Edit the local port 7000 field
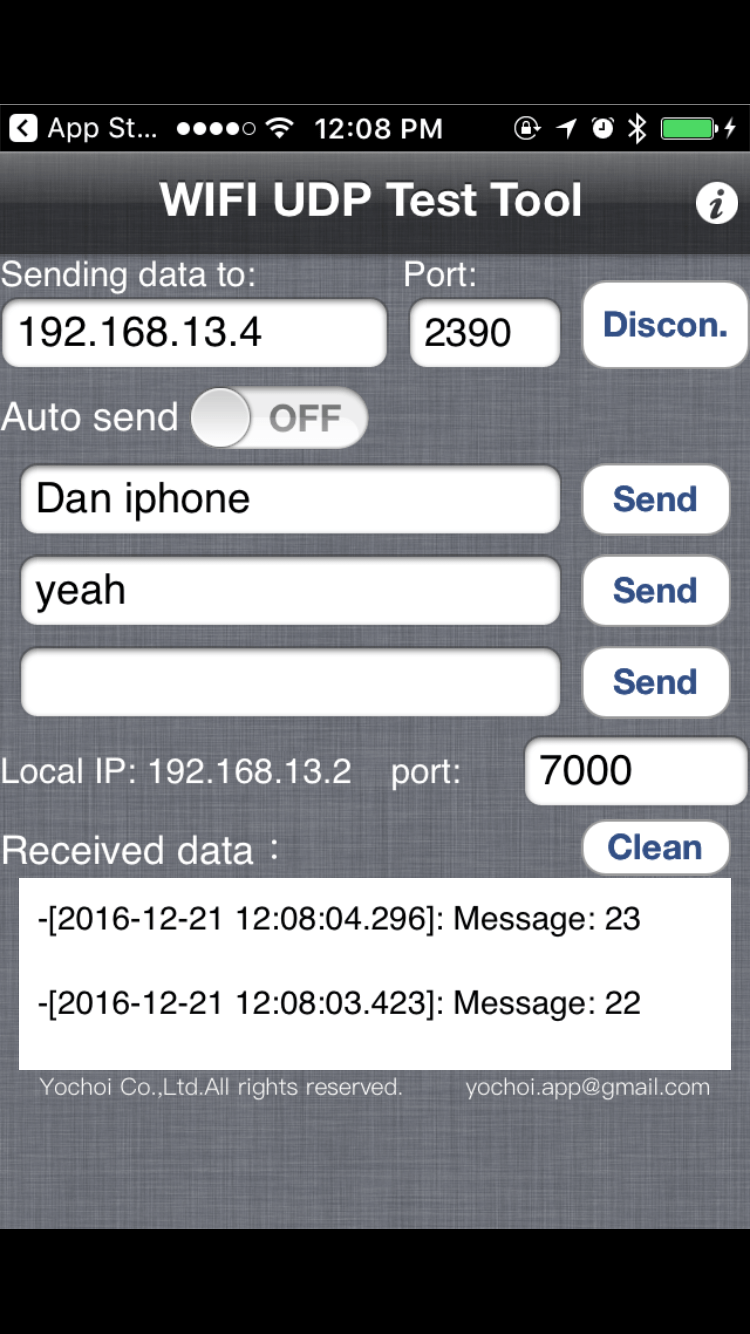 pyautogui.click(x=635, y=771)
